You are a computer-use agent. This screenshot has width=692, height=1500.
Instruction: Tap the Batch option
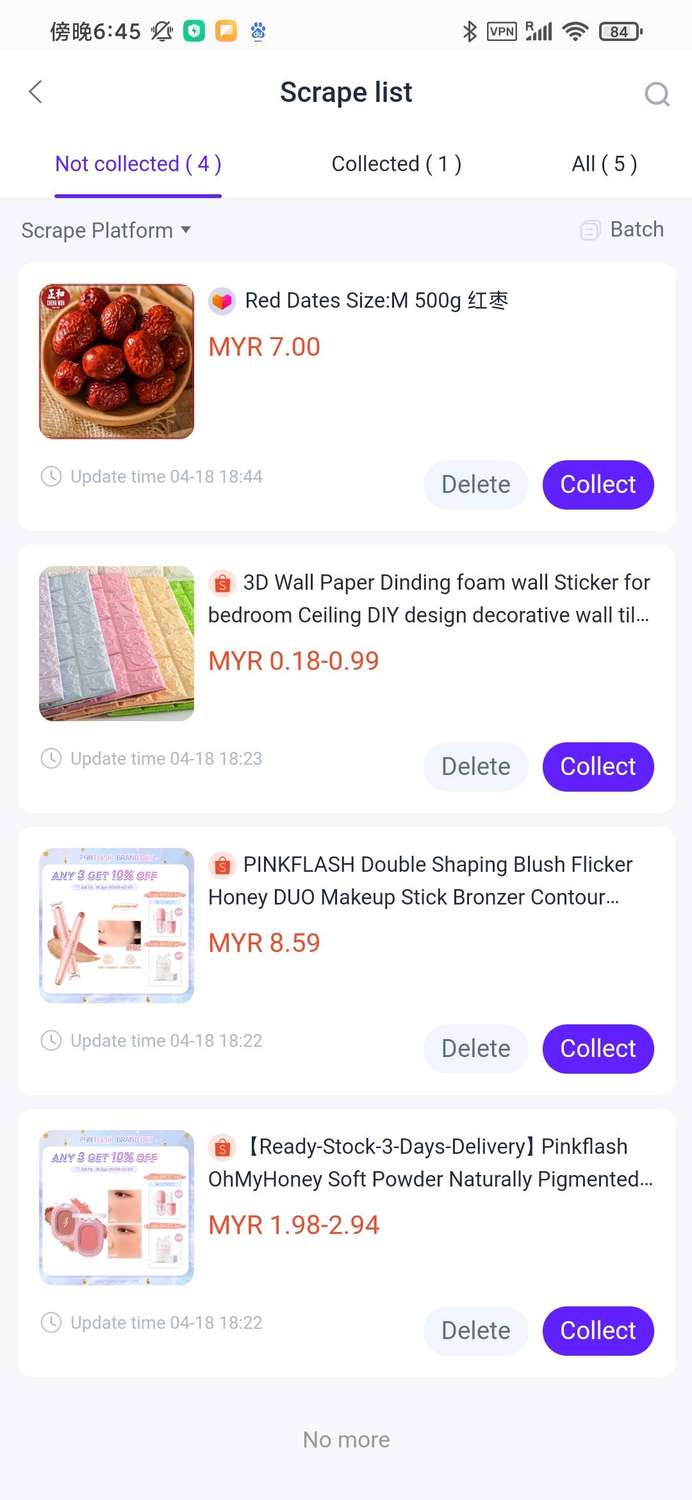point(622,230)
